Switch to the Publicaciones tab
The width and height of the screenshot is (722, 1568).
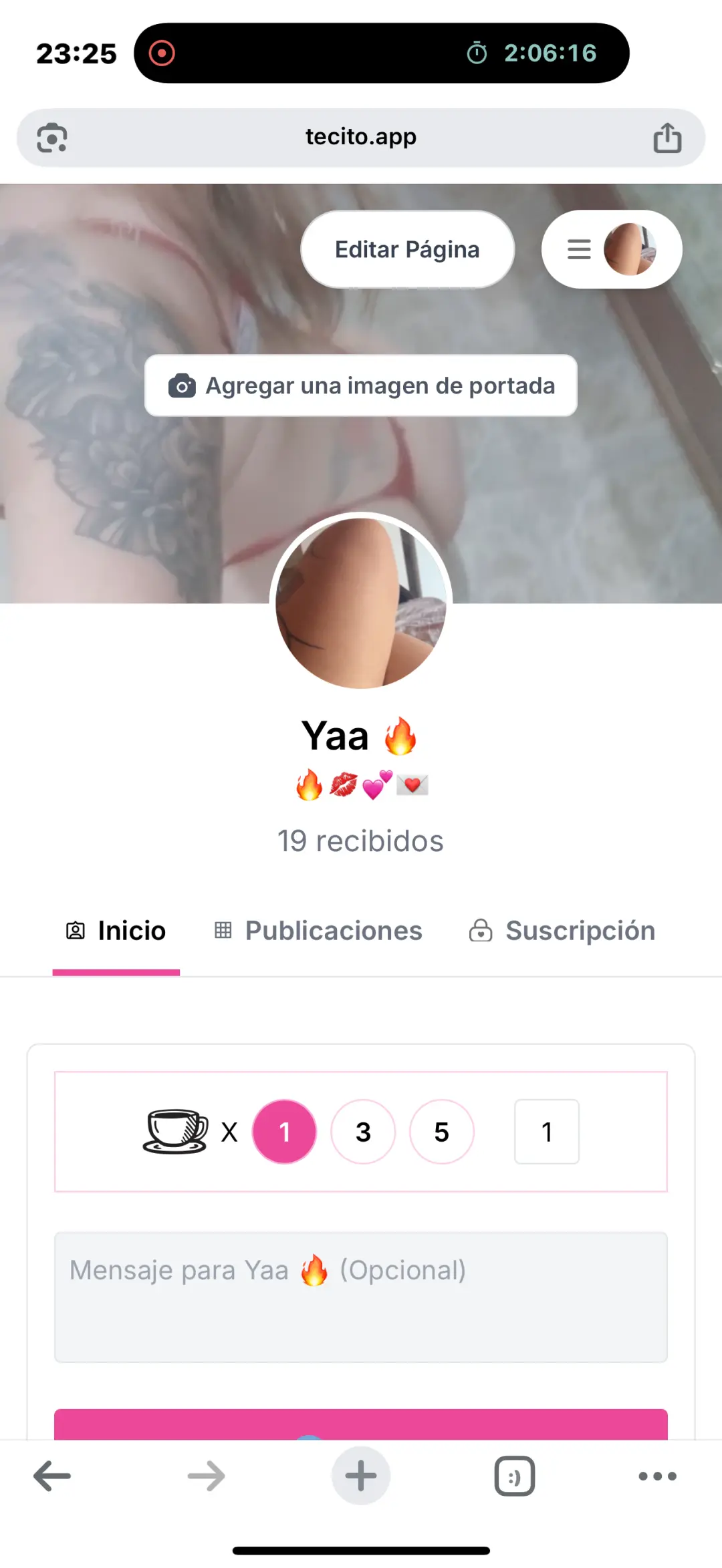319,931
